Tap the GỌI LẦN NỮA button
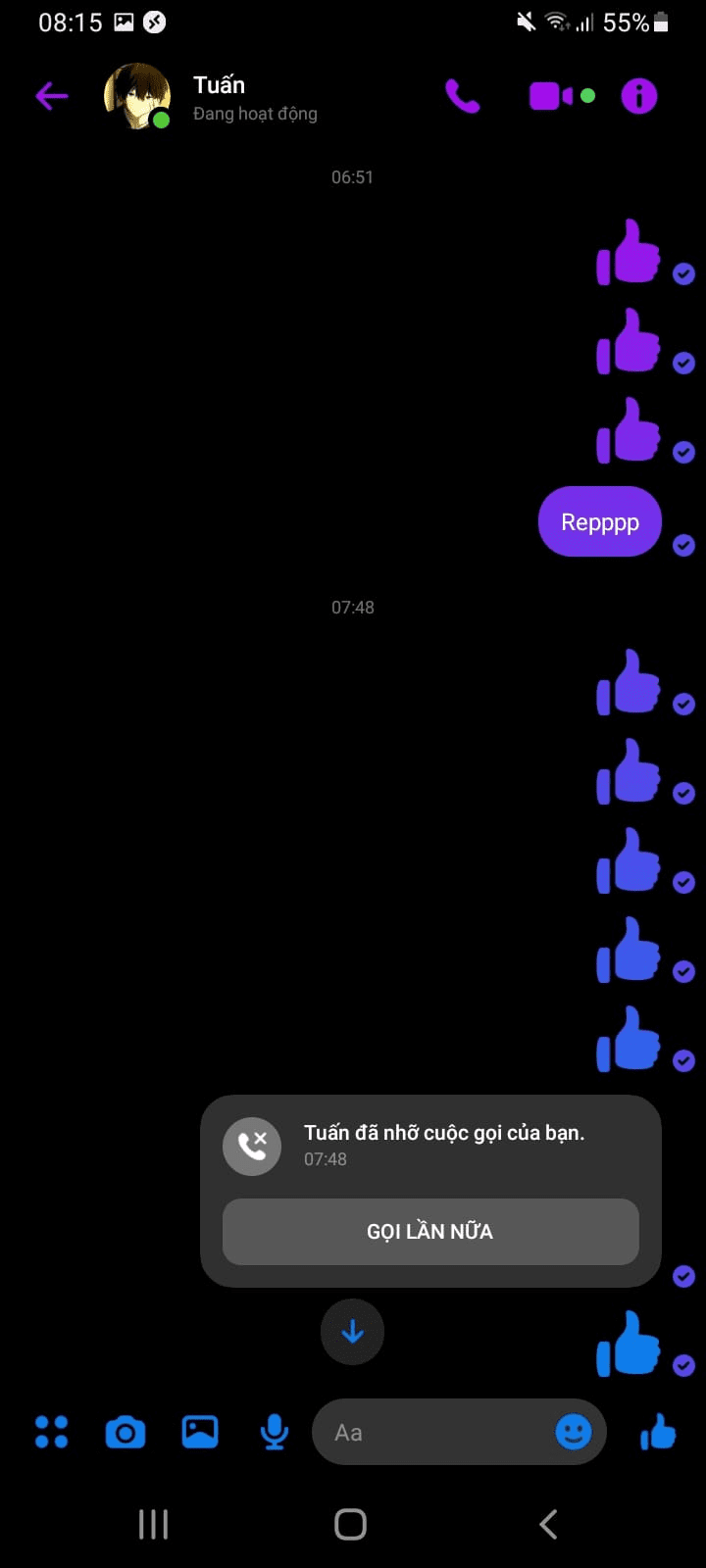This screenshot has height=1568, width=706. click(x=430, y=1231)
